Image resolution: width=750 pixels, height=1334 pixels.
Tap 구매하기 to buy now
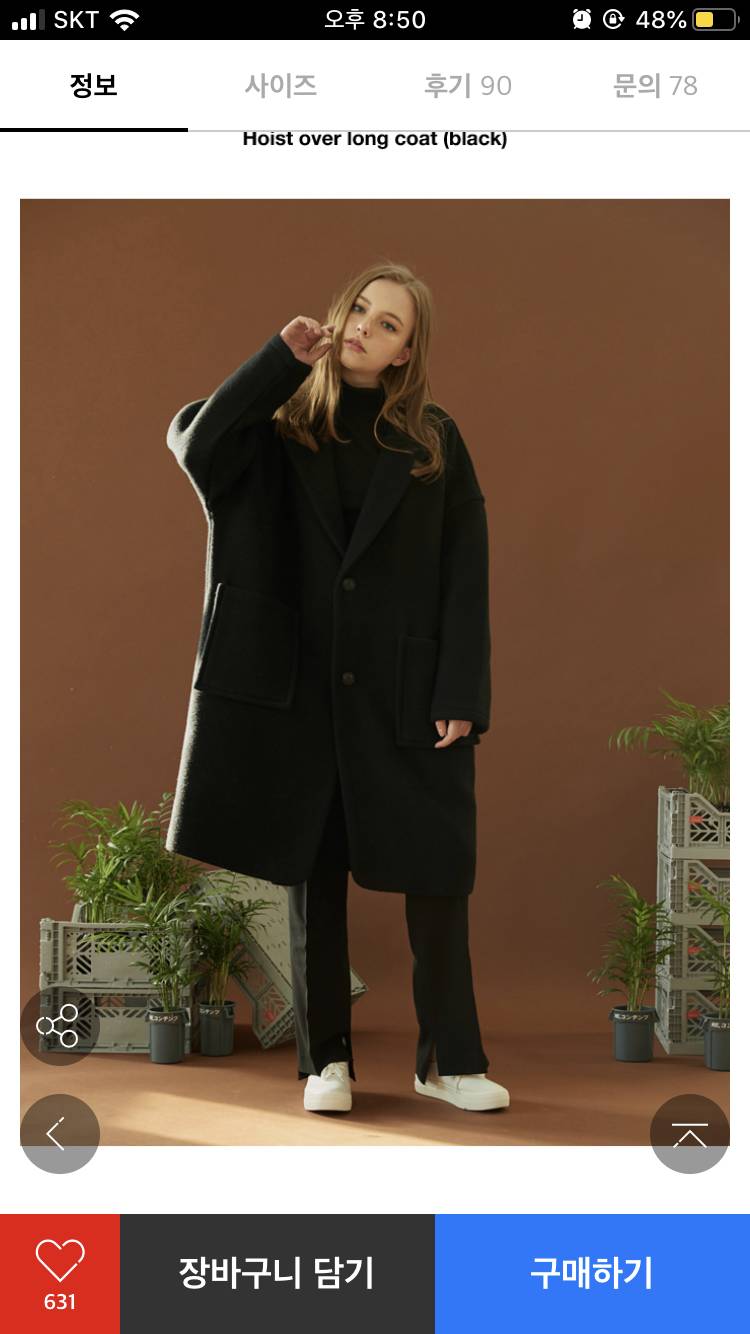(x=592, y=1273)
